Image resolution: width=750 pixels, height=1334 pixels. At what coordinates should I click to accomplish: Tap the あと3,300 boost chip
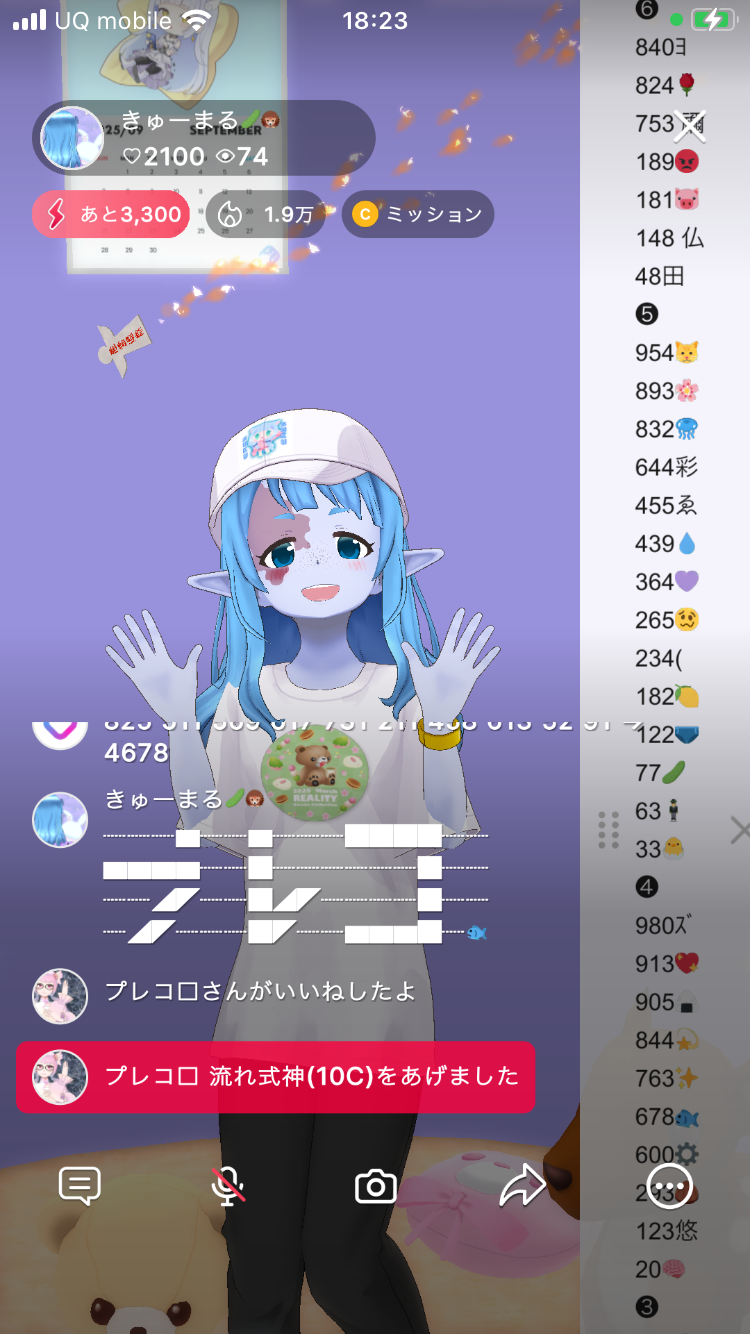[111, 214]
